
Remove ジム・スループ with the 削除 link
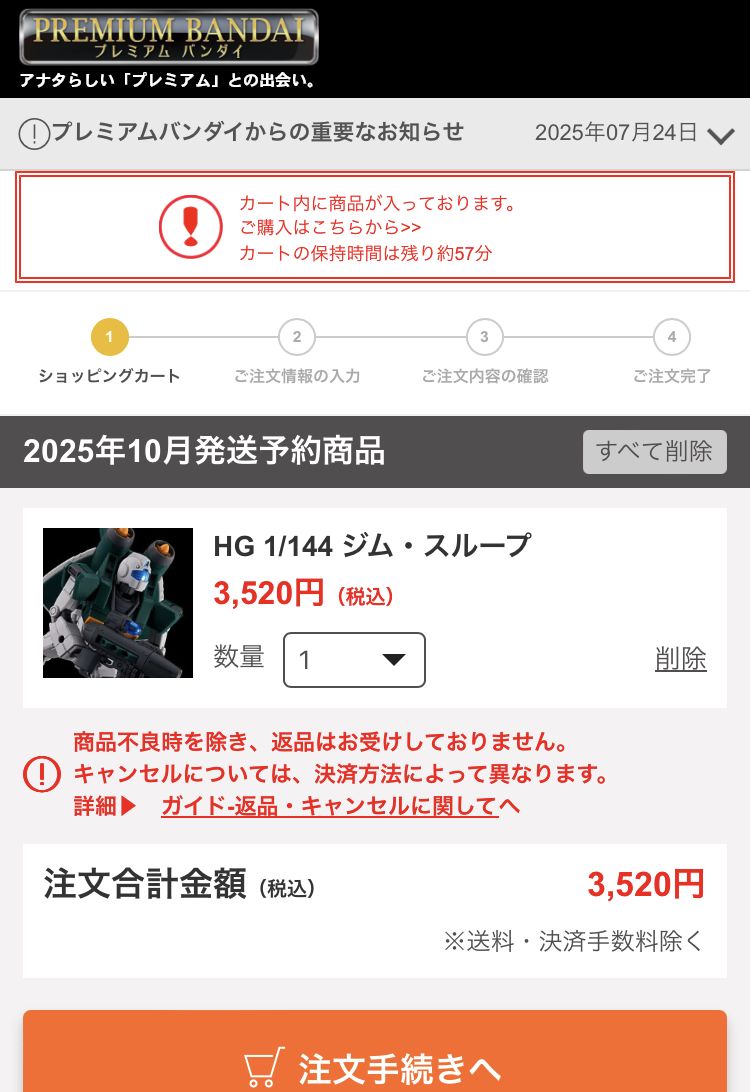click(x=680, y=659)
